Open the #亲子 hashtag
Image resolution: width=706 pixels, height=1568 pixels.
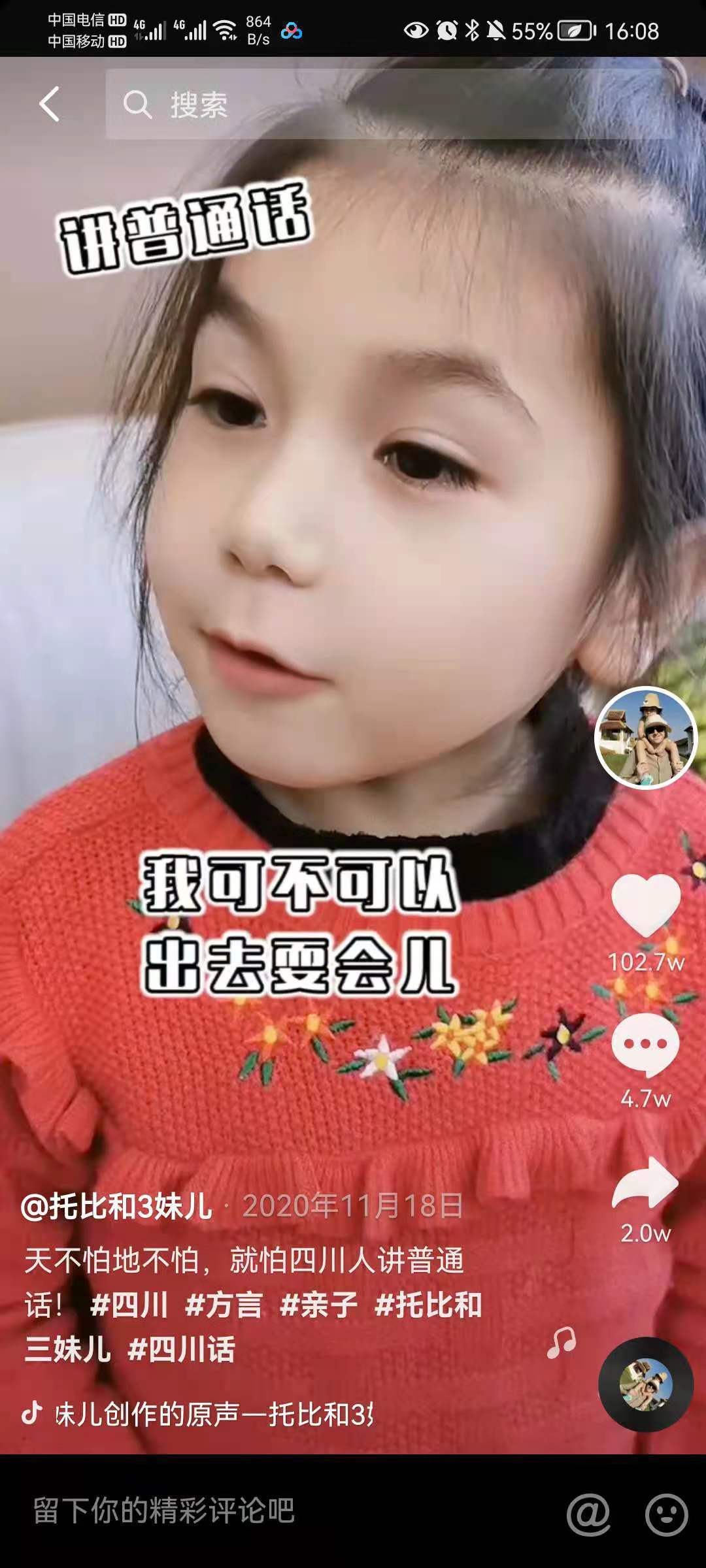click(318, 1305)
